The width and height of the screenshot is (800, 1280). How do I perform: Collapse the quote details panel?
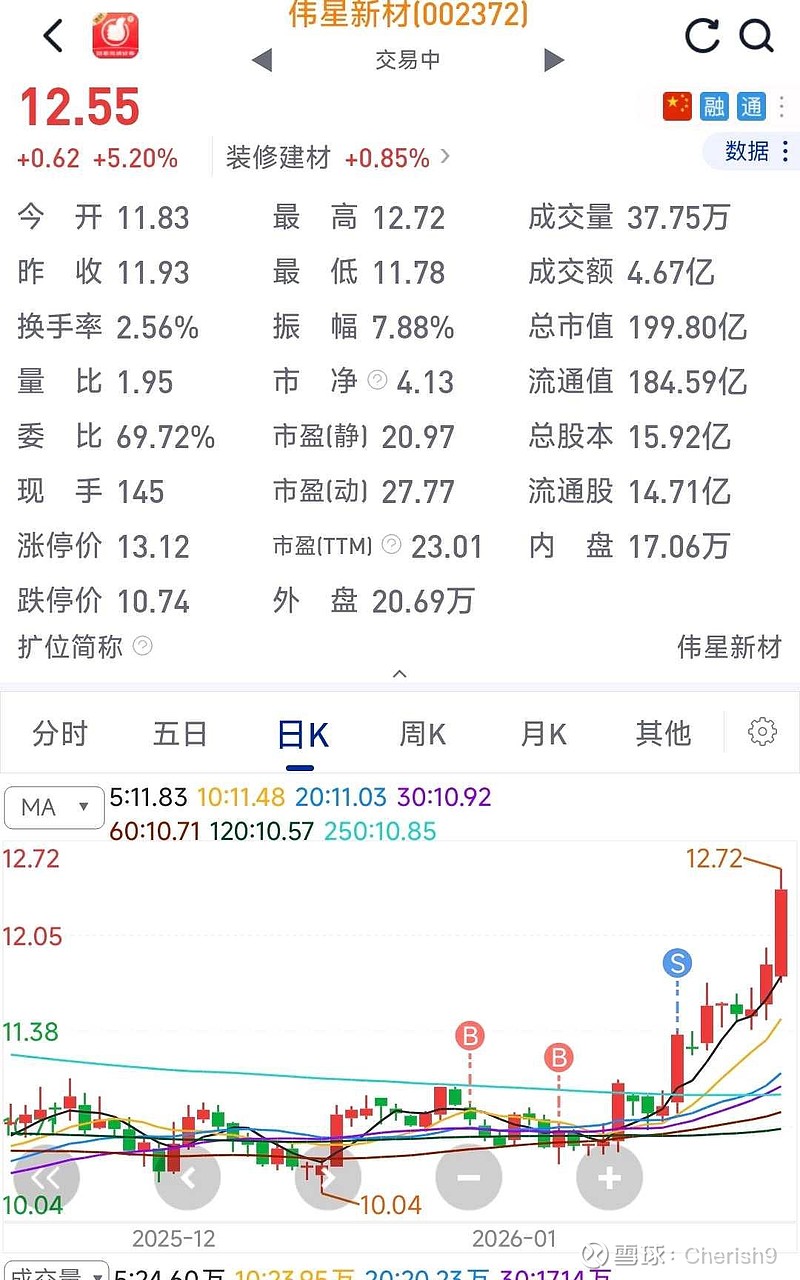400,675
